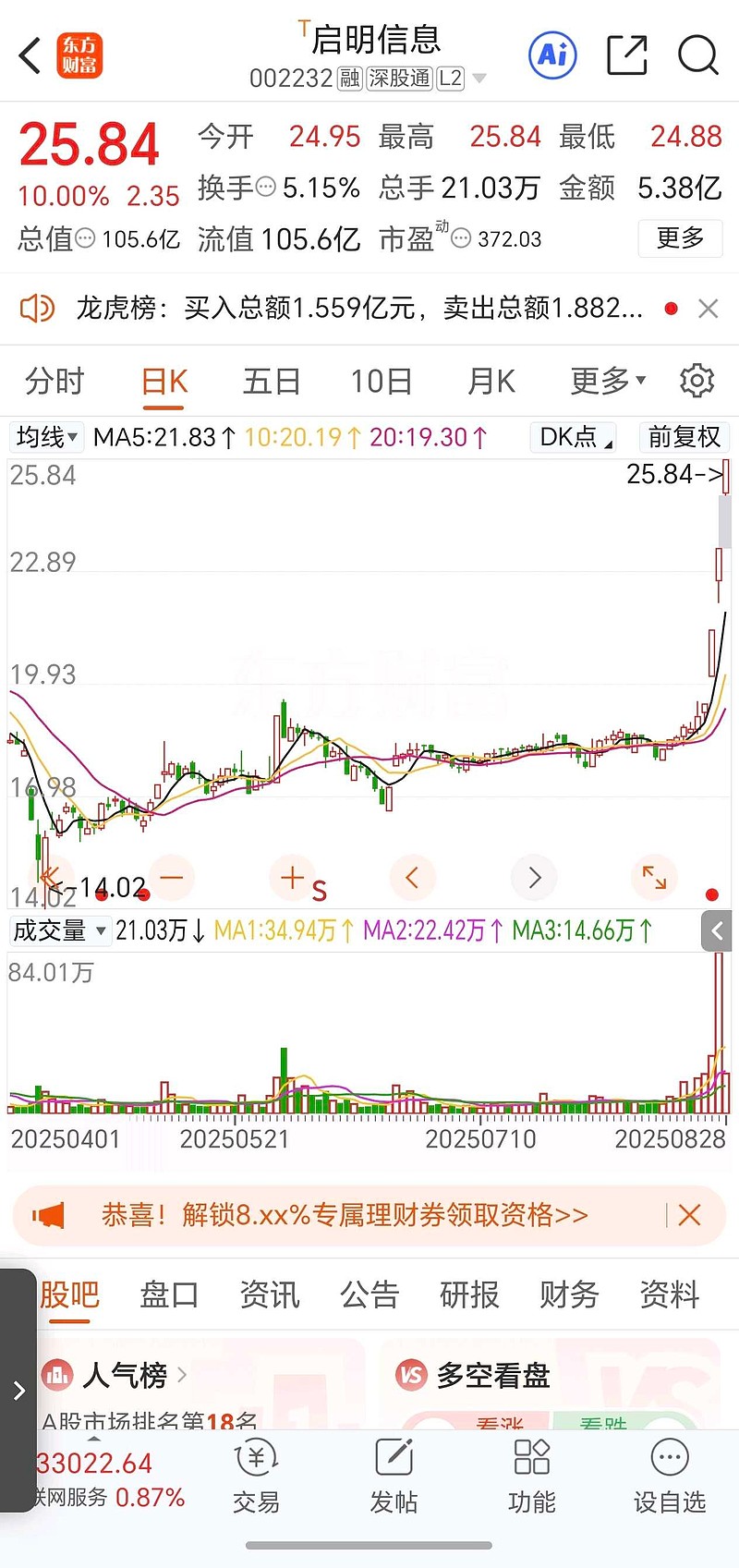Share the 启明信息 page via share icon

click(x=626, y=55)
